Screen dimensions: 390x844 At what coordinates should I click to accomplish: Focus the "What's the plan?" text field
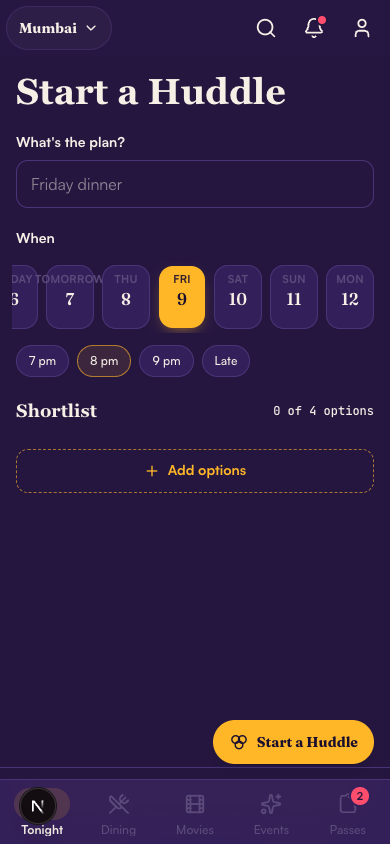tap(195, 184)
